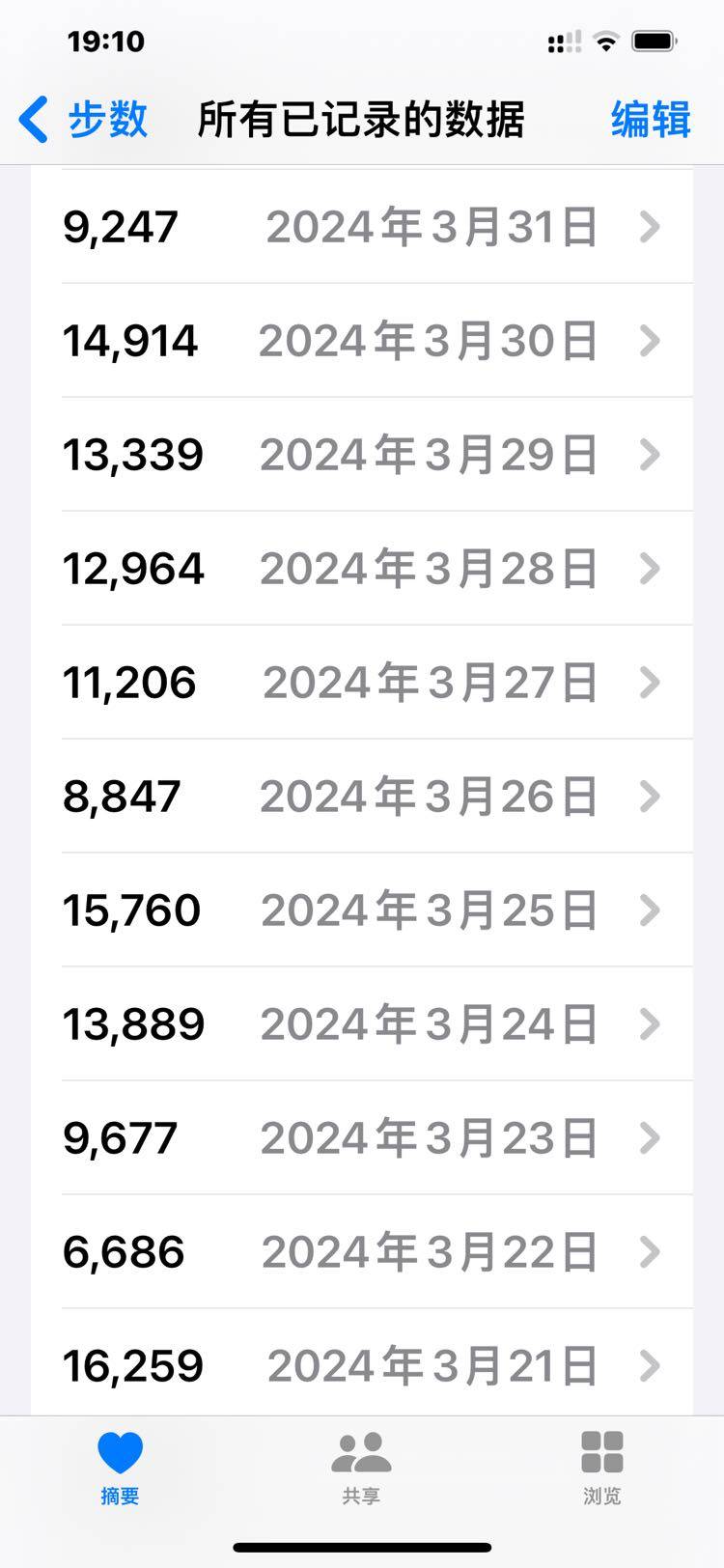View the 2024年3月29日 step record
This screenshot has height=1568, width=724.
(362, 455)
